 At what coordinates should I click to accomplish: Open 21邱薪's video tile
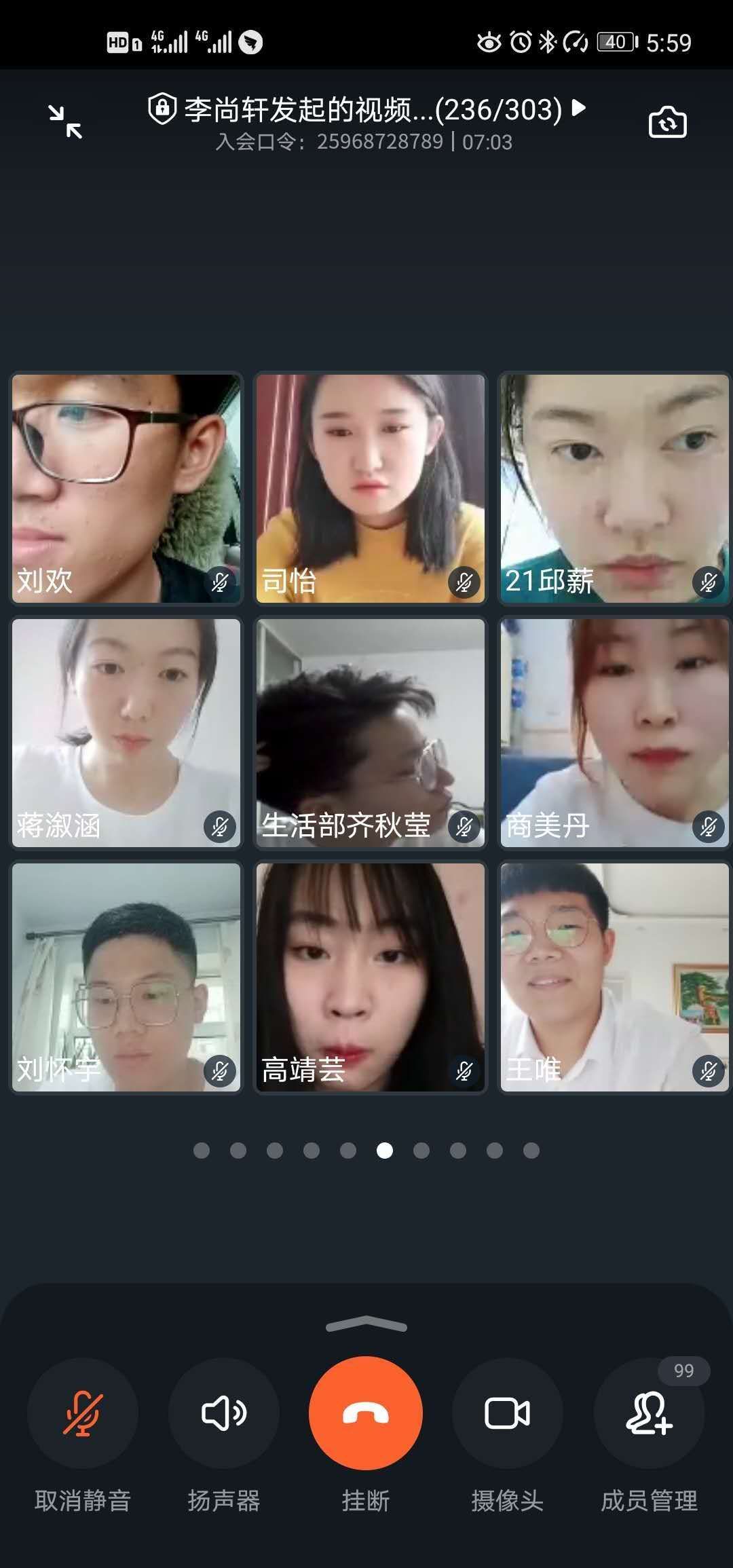pos(614,488)
